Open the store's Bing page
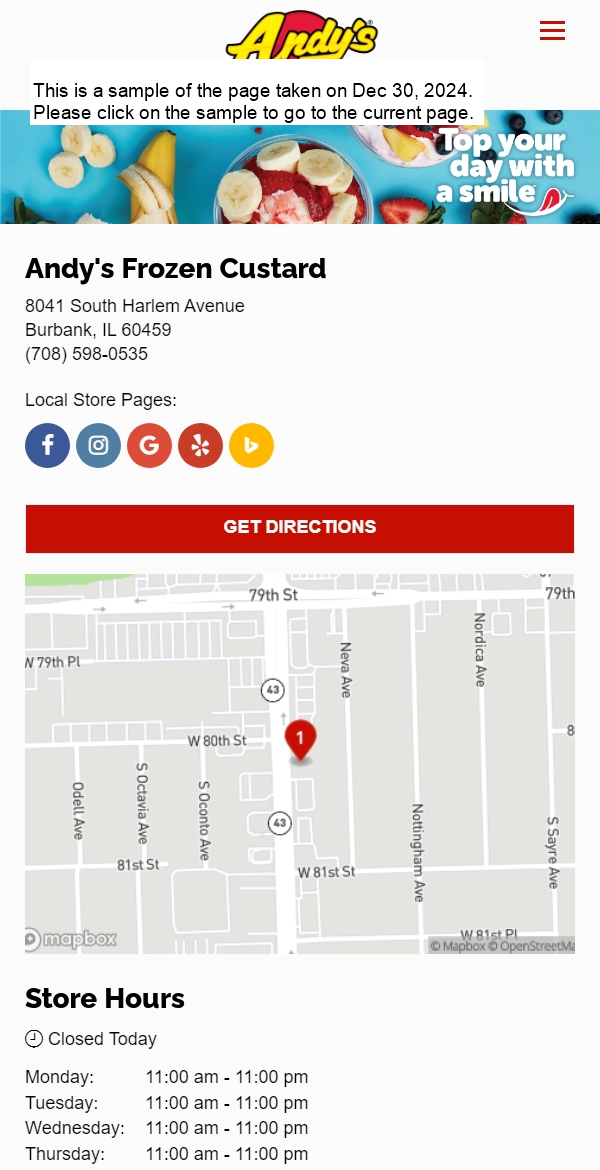 click(x=251, y=446)
